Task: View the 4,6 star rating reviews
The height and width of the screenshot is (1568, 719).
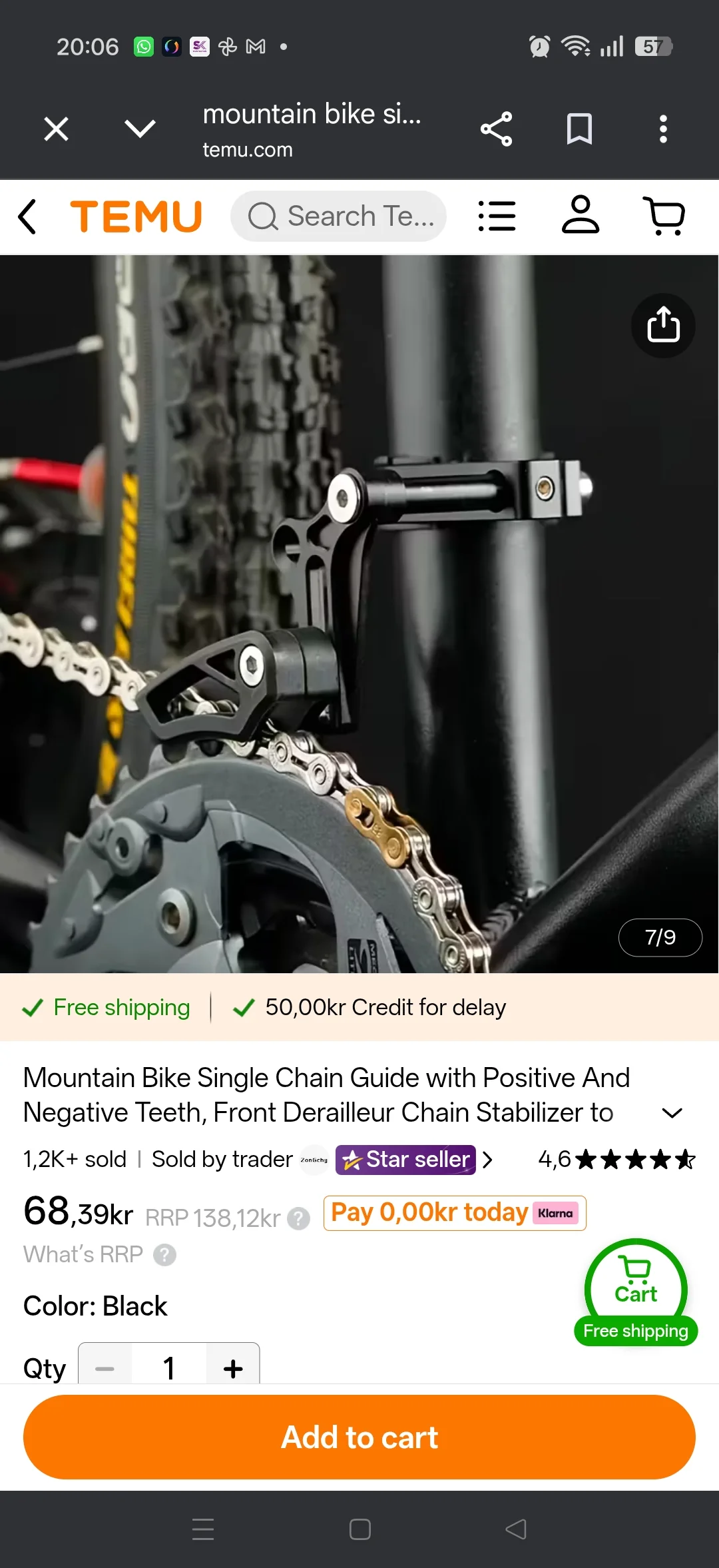Action: click(616, 1160)
